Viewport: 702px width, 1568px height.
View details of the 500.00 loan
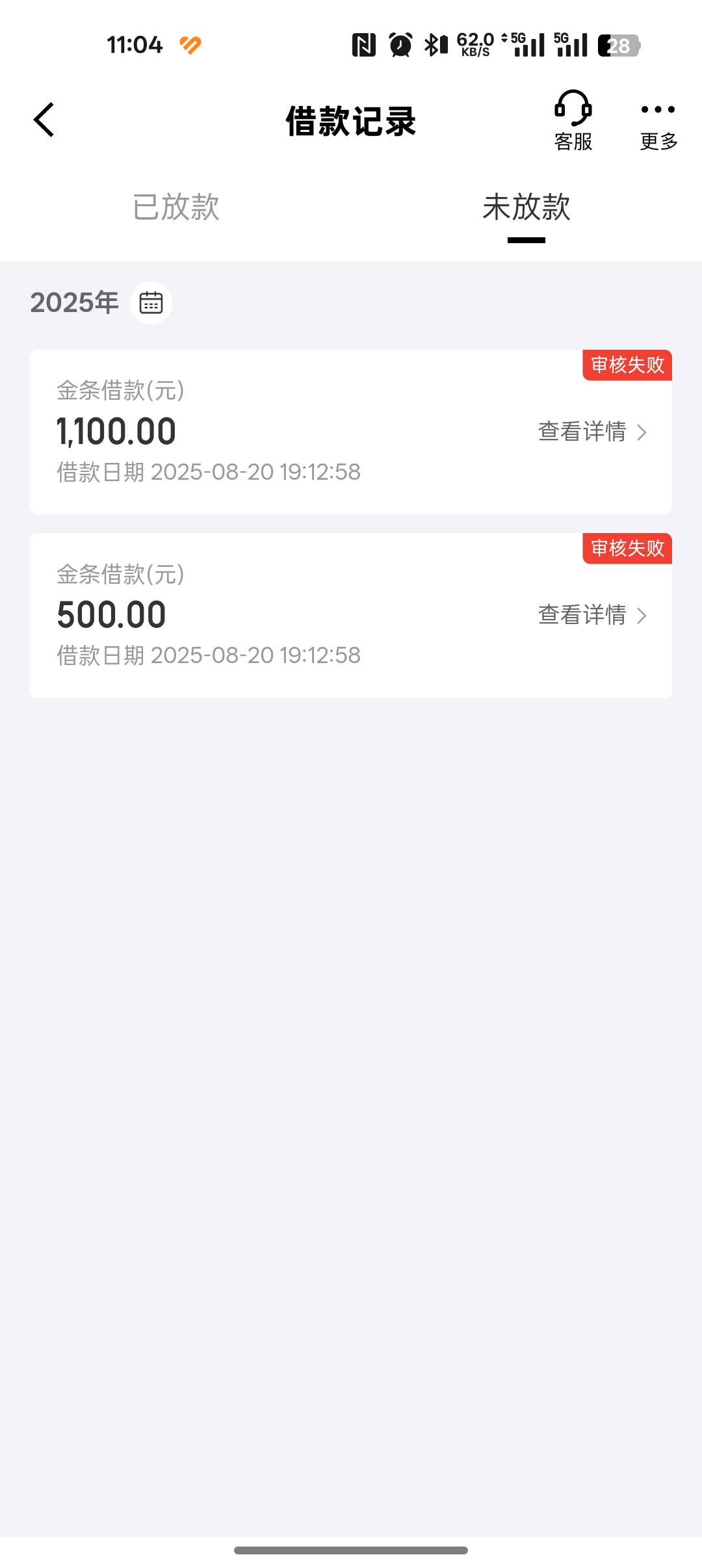592,615
